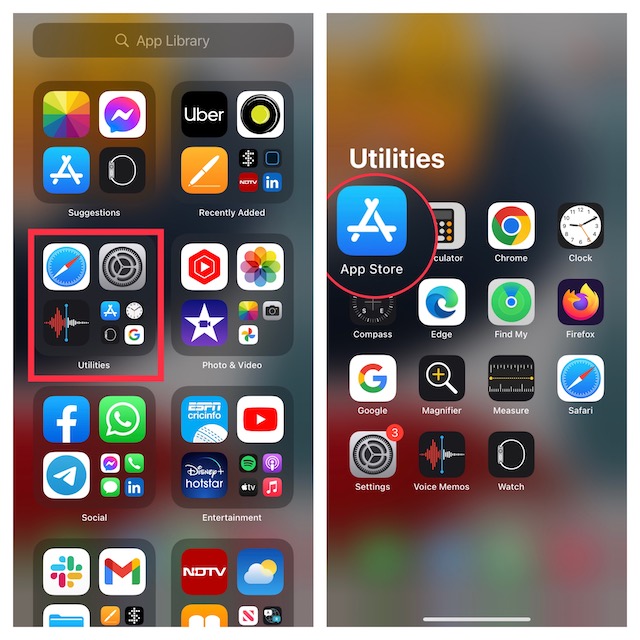Open the Measure app
This screenshot has height=640, width=640.
[511, 378]
